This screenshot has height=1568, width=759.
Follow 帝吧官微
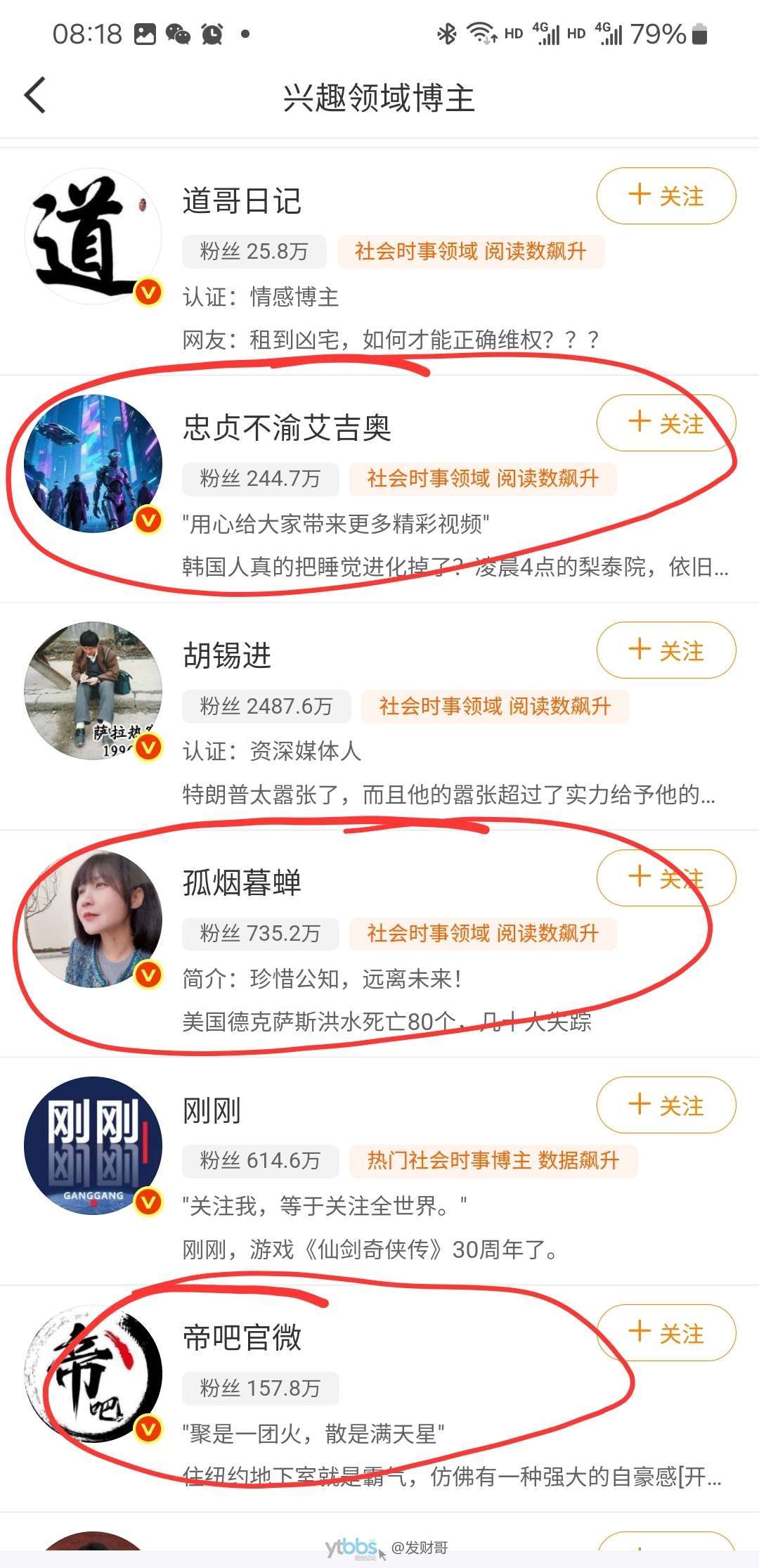tap(666, 1333)
